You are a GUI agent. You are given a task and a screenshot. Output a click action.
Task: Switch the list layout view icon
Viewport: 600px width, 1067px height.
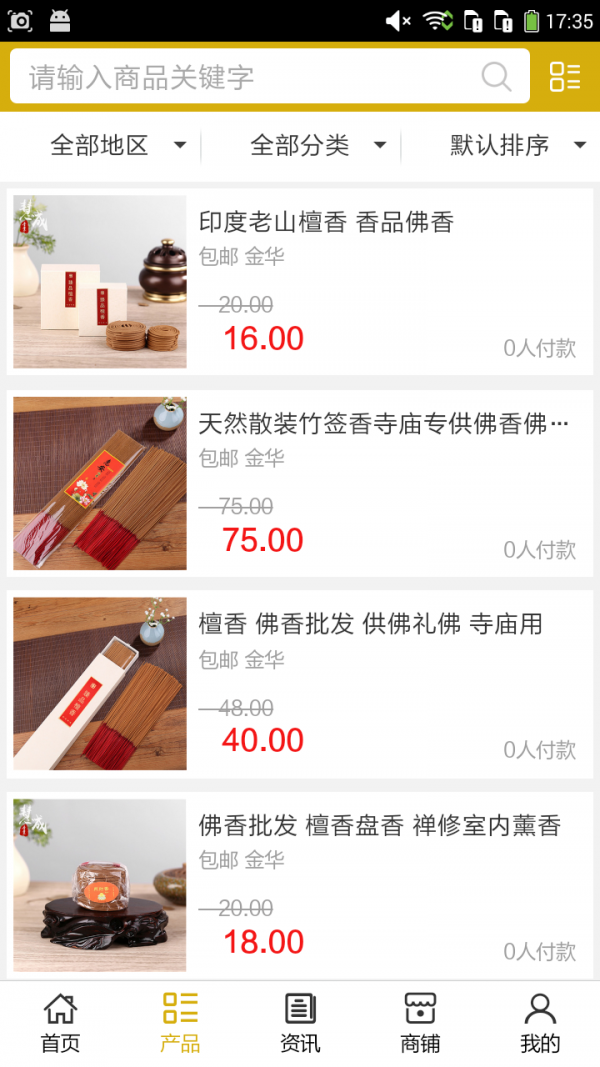pyautogui.click(x=565, y=77)
